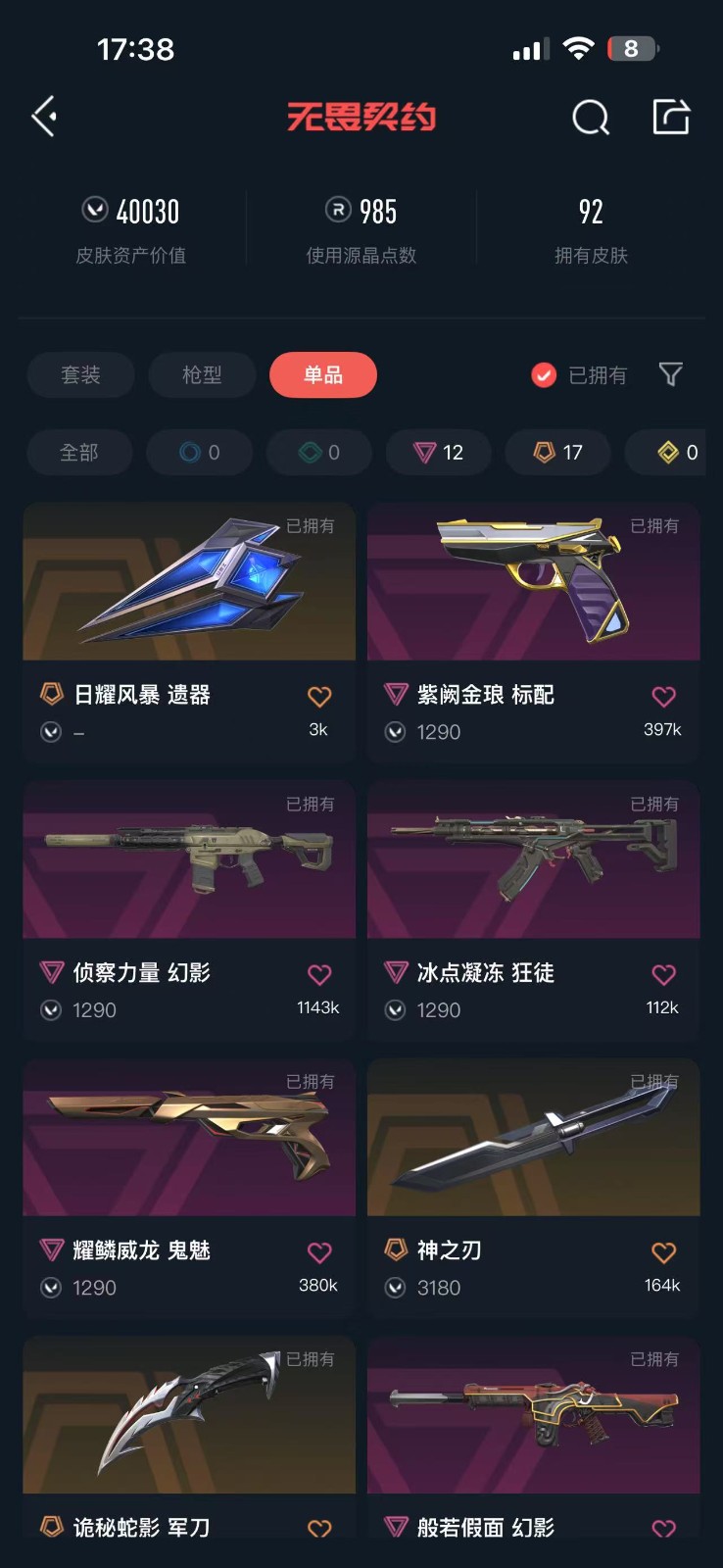Select the 单品 tab
The width and height of the screenshot is (723, 1568).
[x=323, y=374]
